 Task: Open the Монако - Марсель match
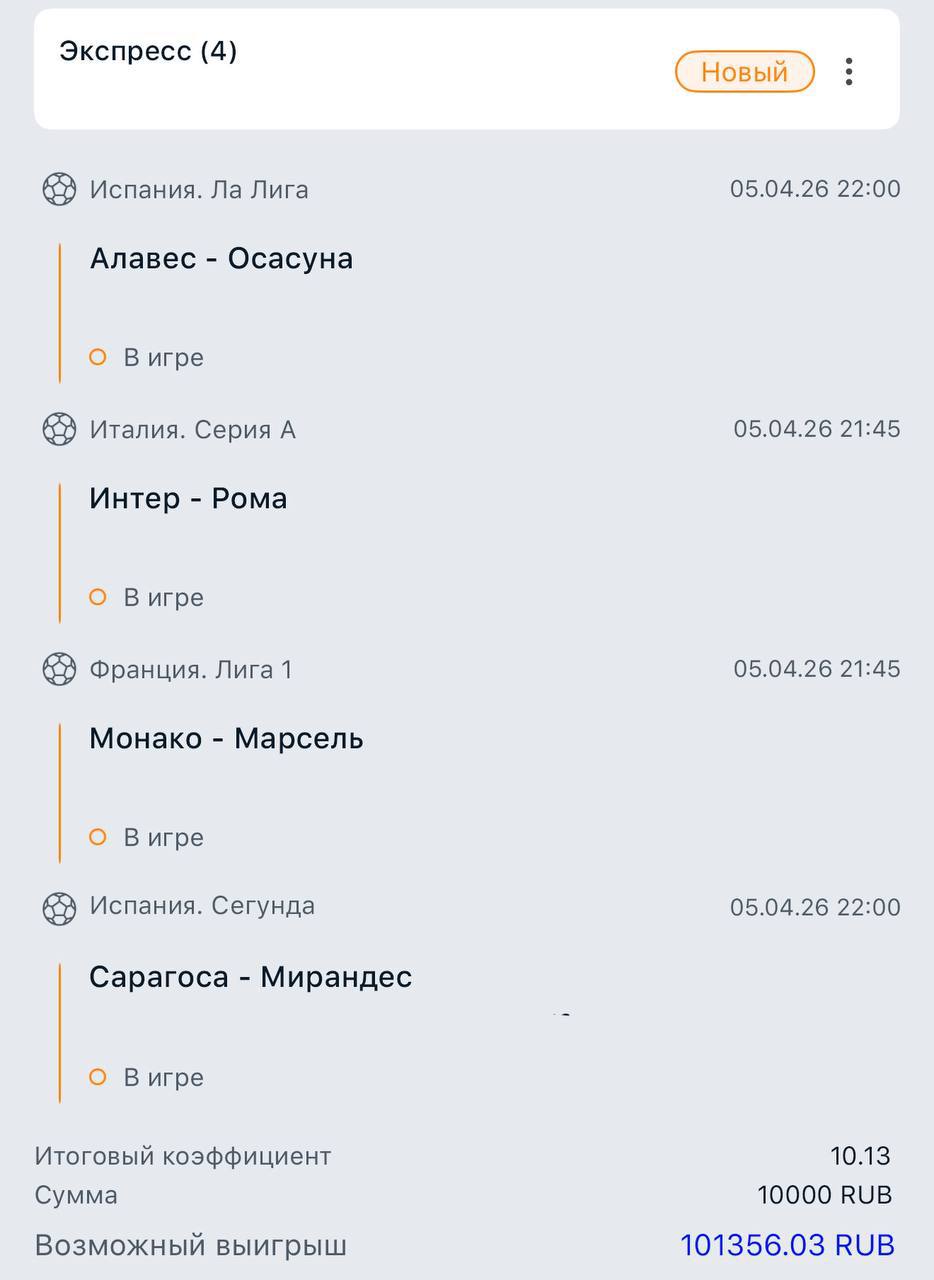226,739
